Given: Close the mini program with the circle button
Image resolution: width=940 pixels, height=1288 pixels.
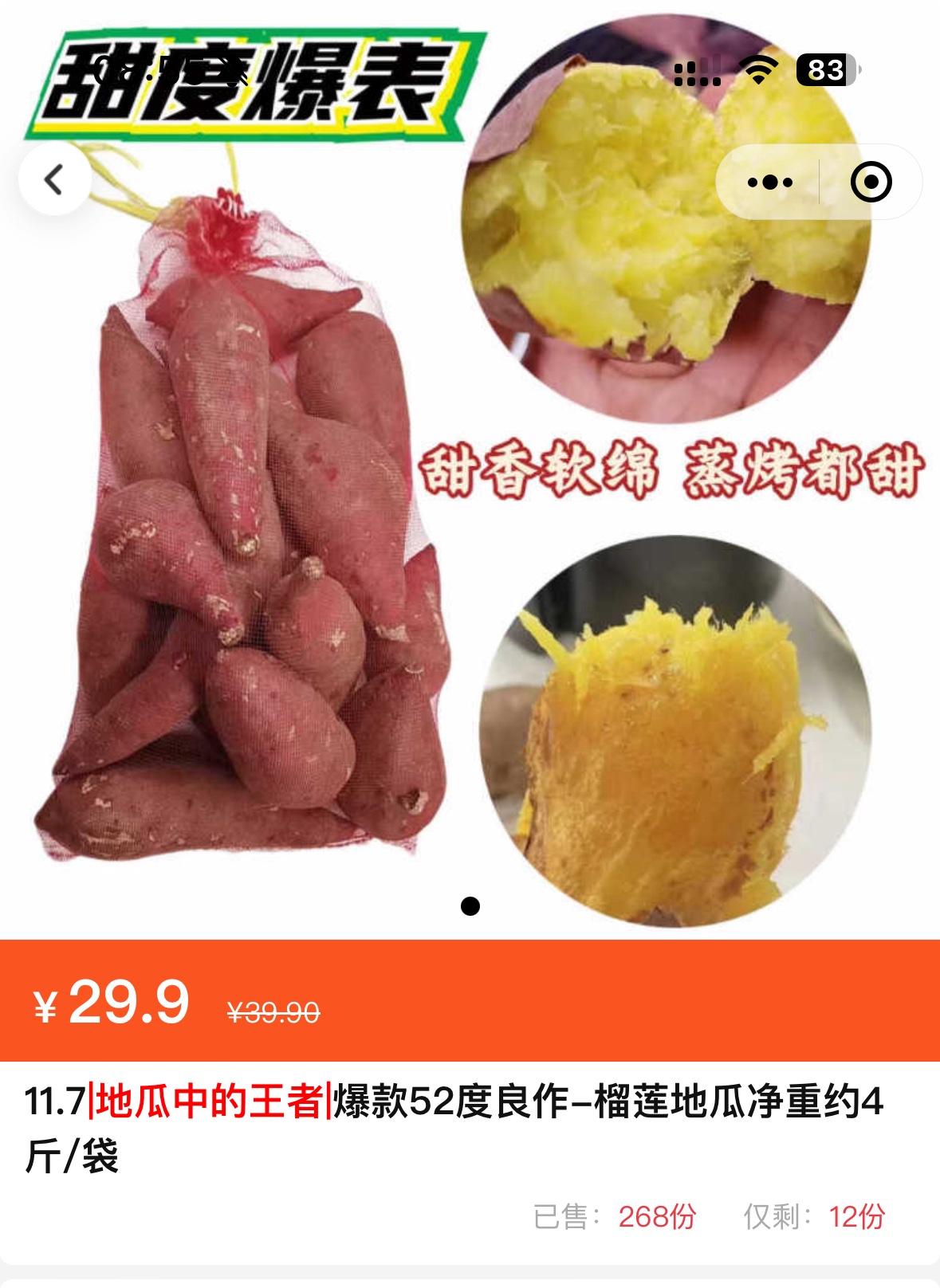Looking at the screenshot, I should coord(871,183).
